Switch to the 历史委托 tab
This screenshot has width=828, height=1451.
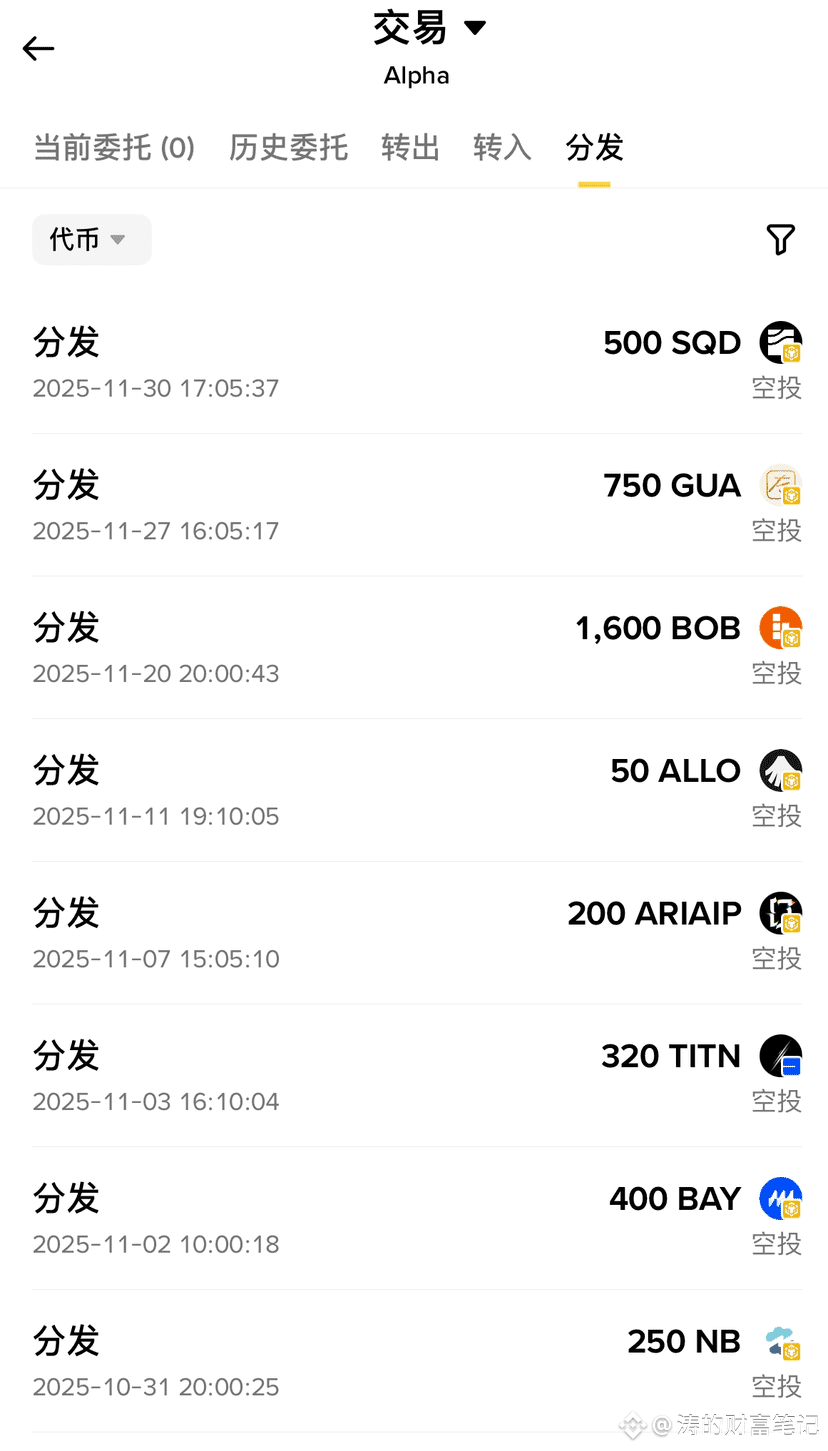click(x=288, y=148)
